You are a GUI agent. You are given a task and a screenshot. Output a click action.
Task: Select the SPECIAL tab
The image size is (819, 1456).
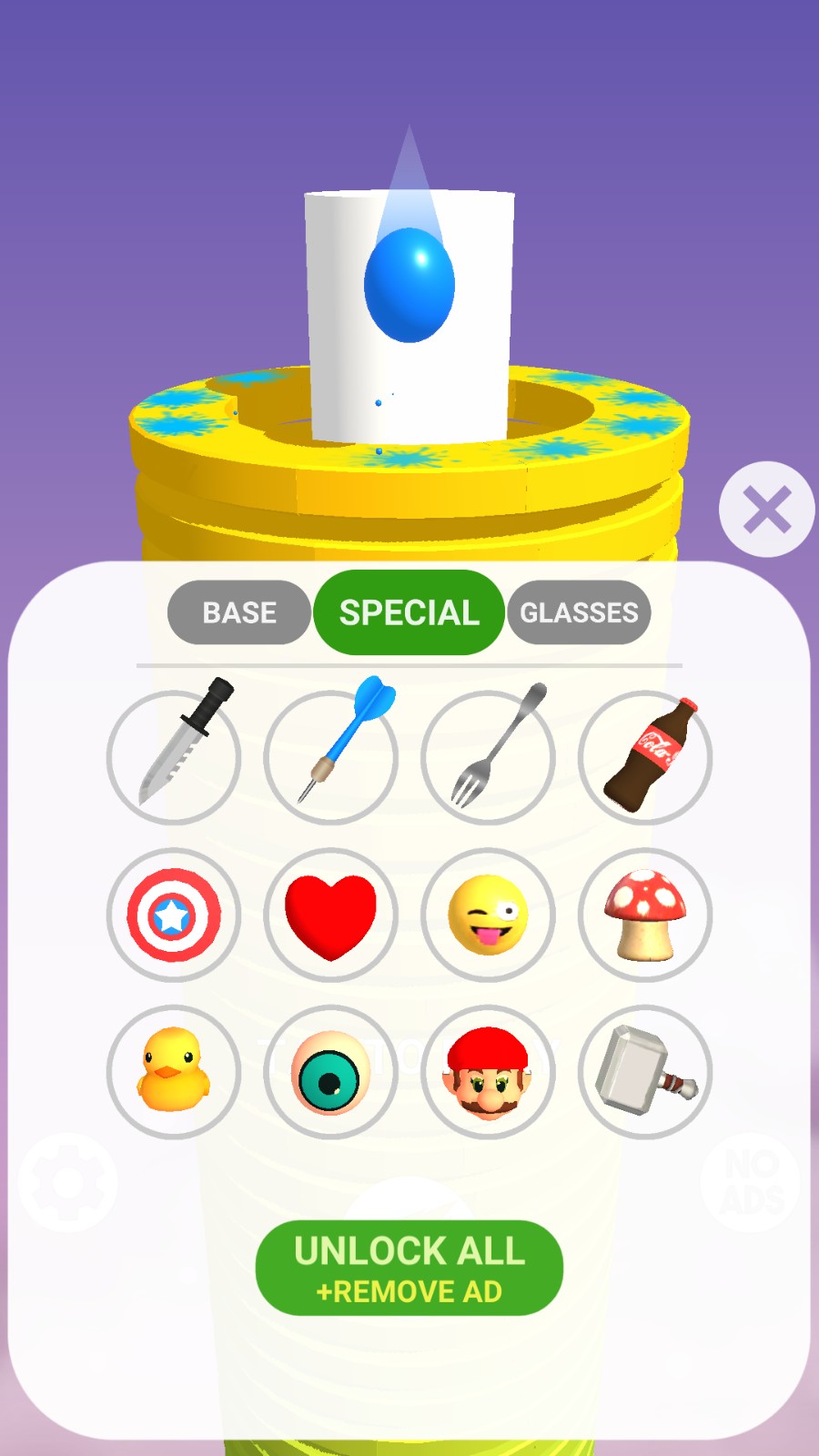click(409, 612)
